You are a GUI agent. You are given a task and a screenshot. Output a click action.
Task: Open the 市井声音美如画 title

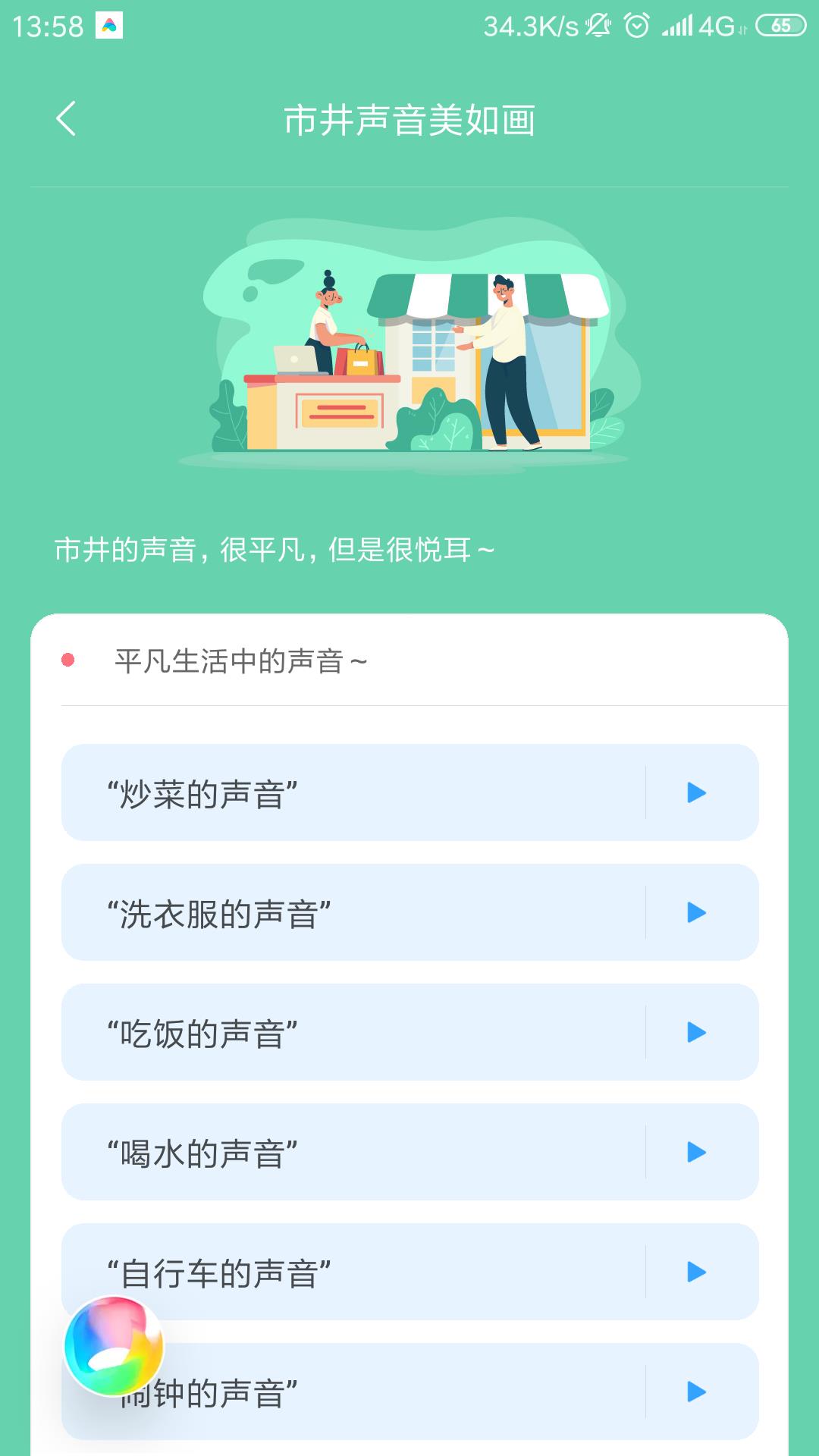409,118
